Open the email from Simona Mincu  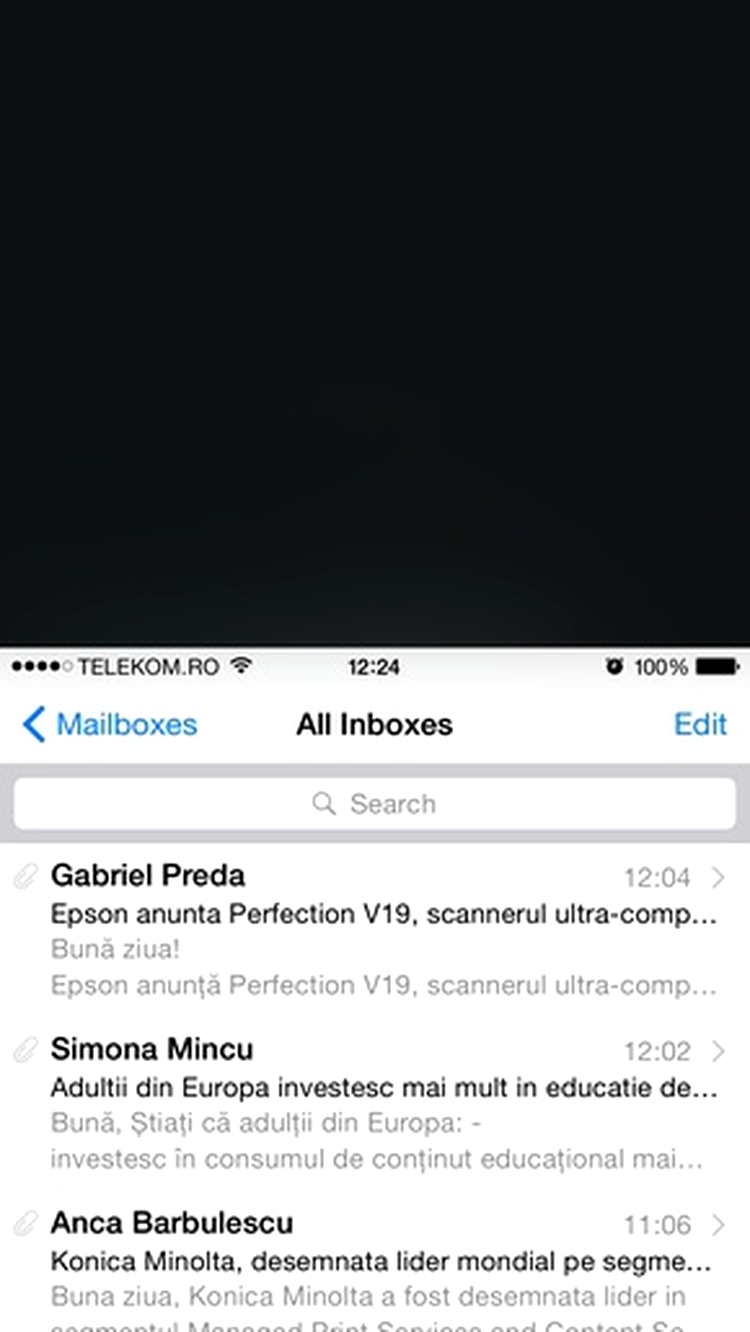pyautogui.click(x=375, y=1105)
